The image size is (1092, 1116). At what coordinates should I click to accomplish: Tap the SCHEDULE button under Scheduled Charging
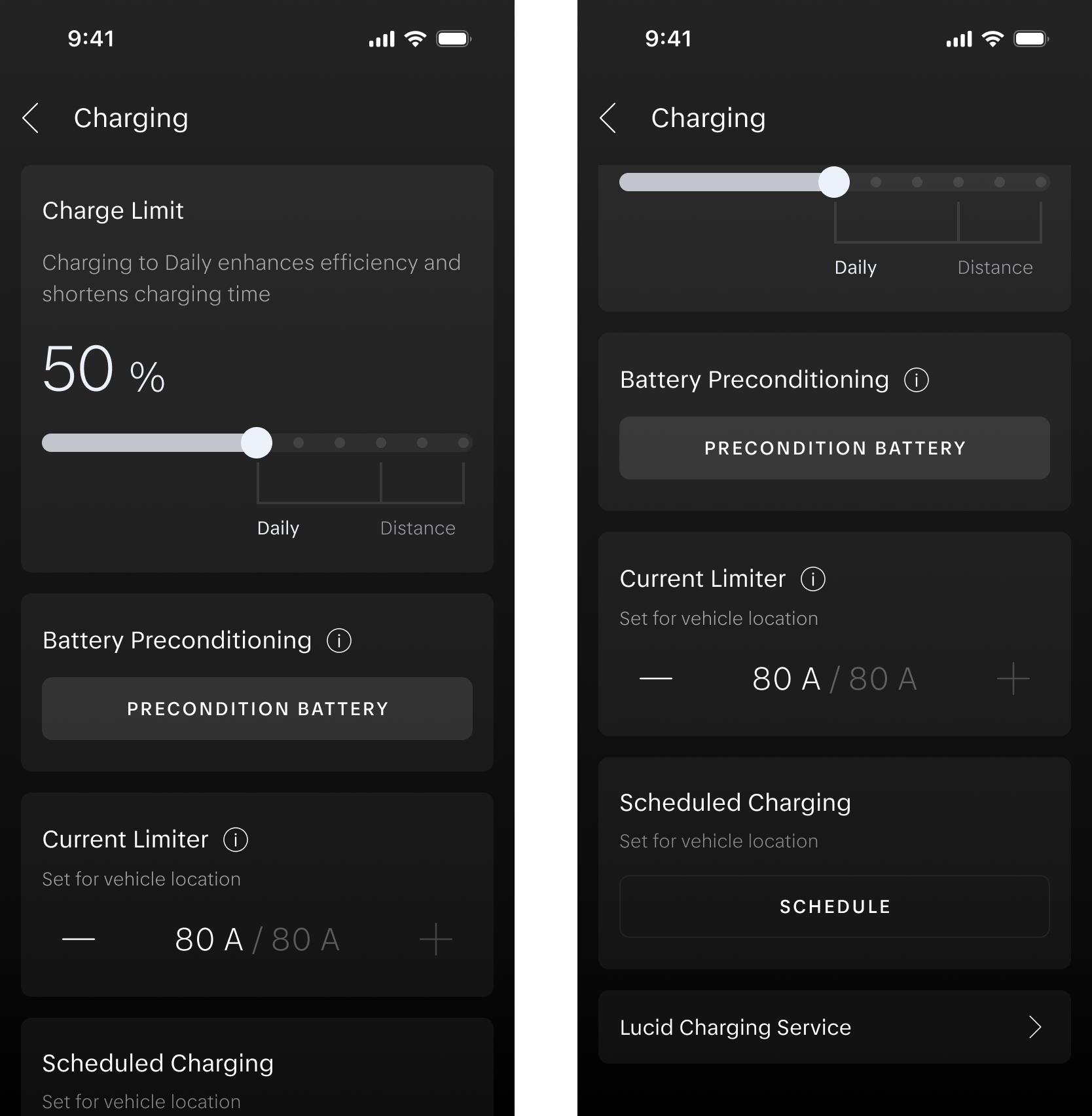834,906
